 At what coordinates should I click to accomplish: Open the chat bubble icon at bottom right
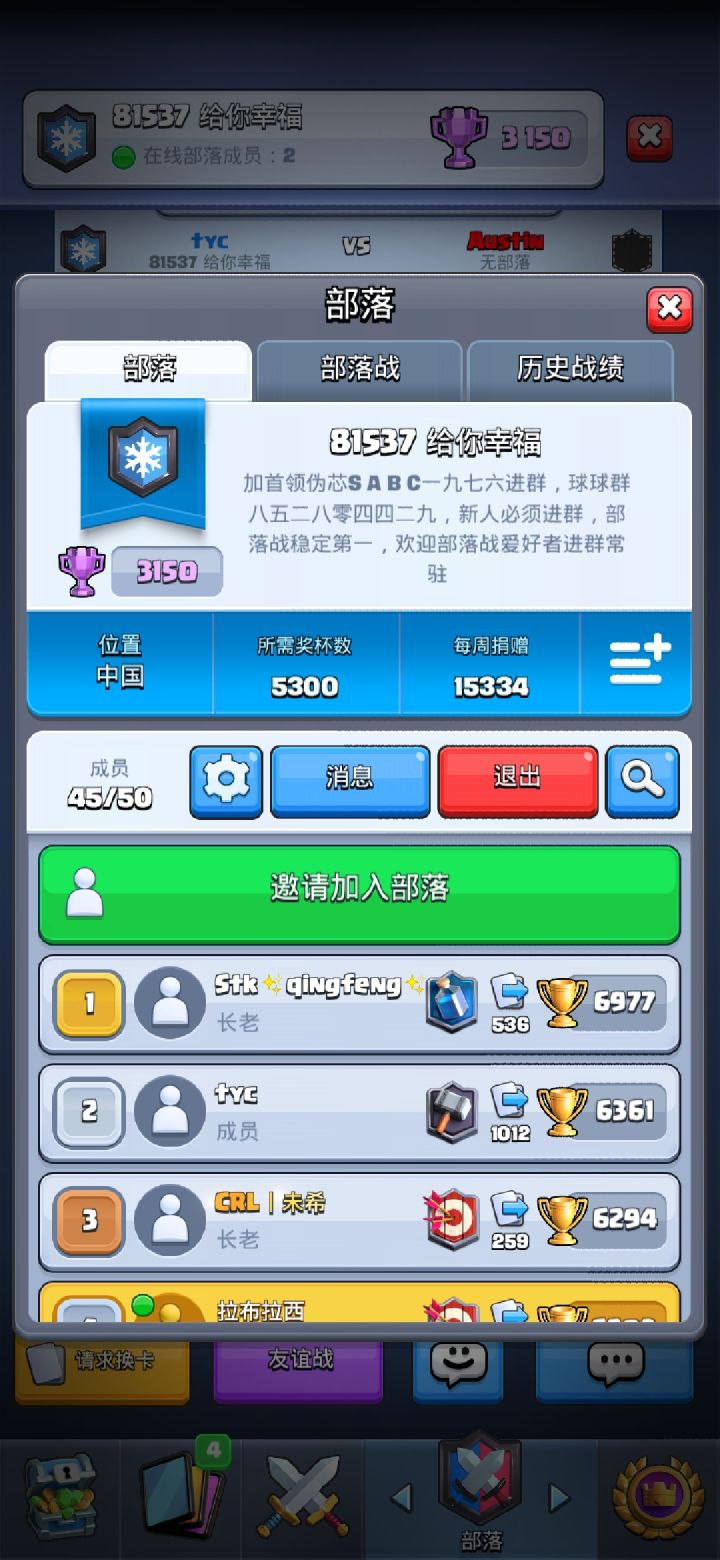pos(615,1370)
